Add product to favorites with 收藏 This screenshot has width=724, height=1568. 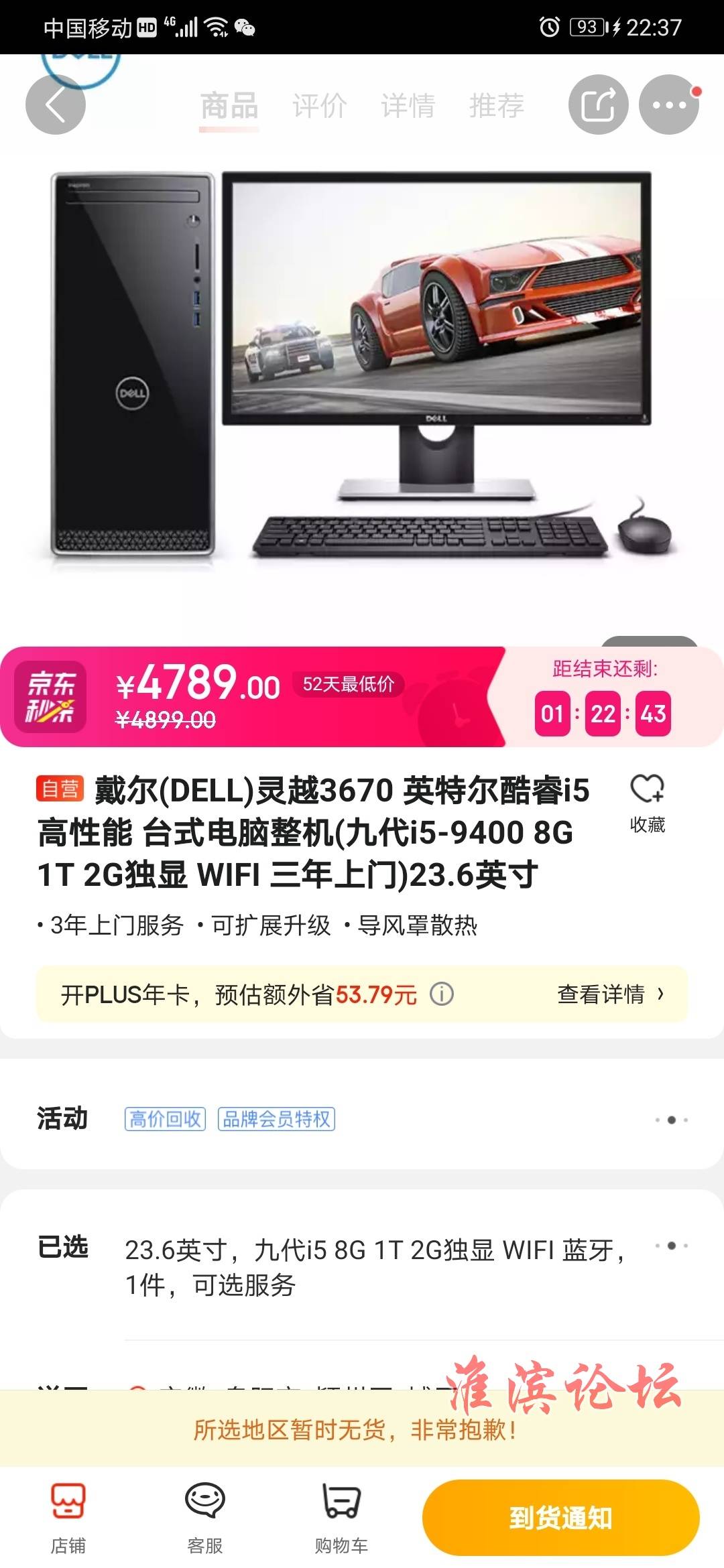647,803
